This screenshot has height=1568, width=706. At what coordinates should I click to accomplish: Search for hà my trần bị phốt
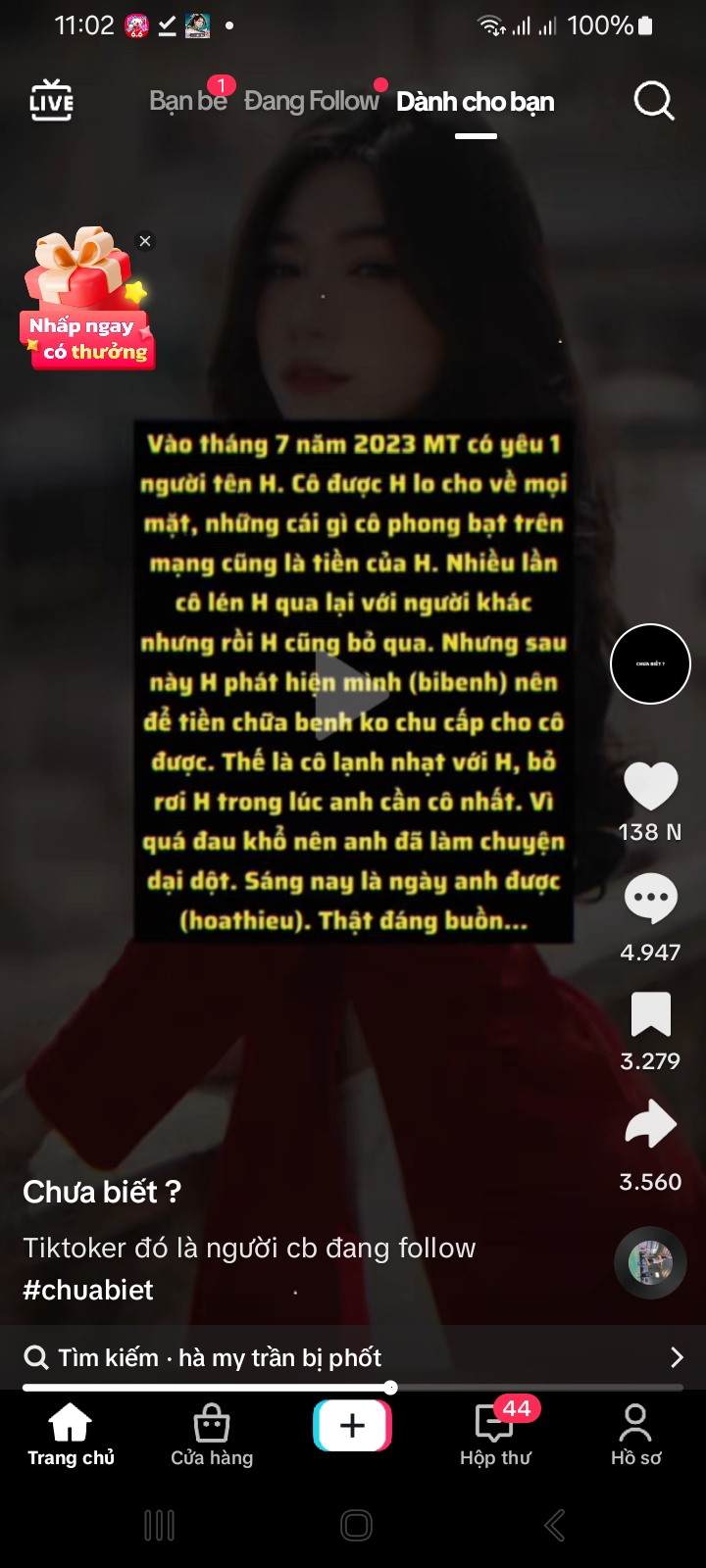point(353,1357)
